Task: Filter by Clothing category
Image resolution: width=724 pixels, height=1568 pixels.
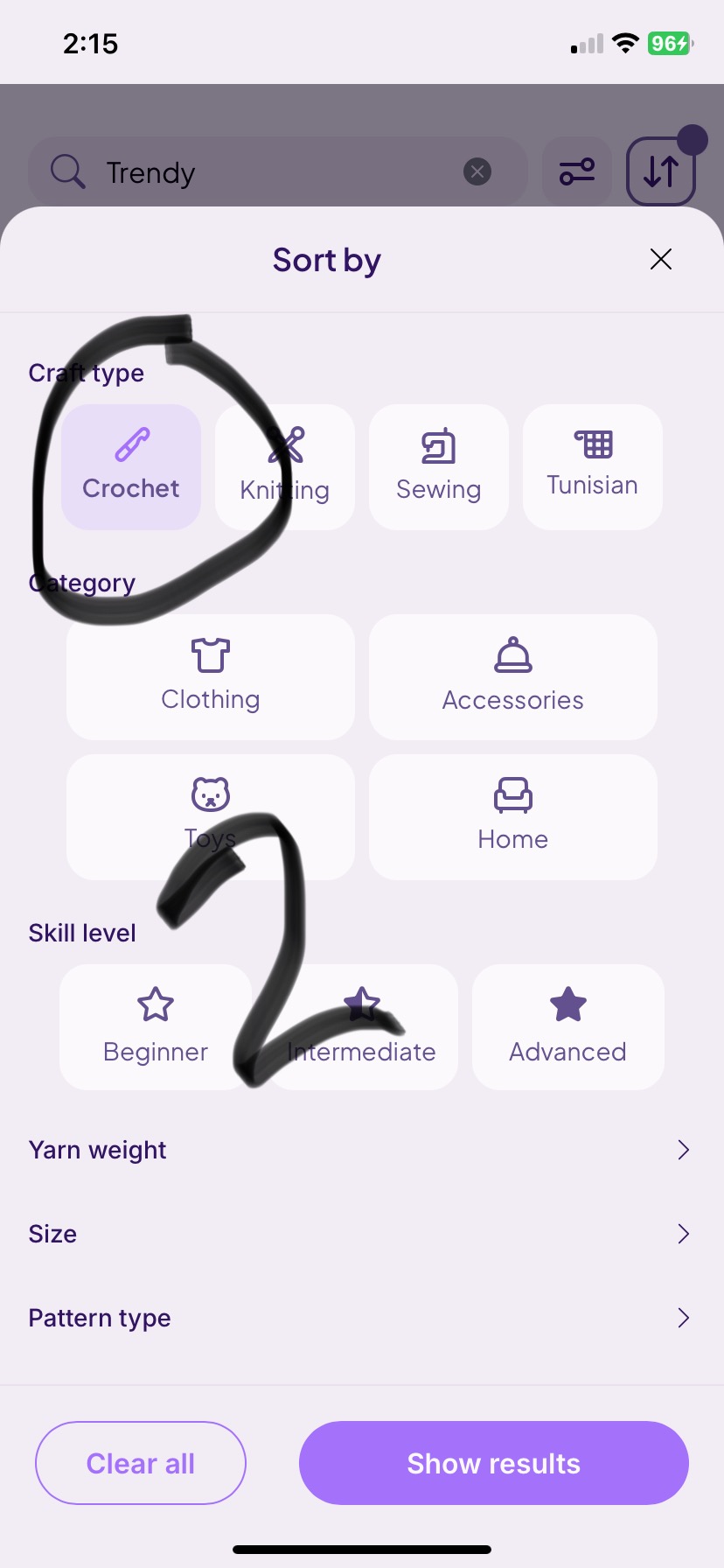Action: click(211, 677)
